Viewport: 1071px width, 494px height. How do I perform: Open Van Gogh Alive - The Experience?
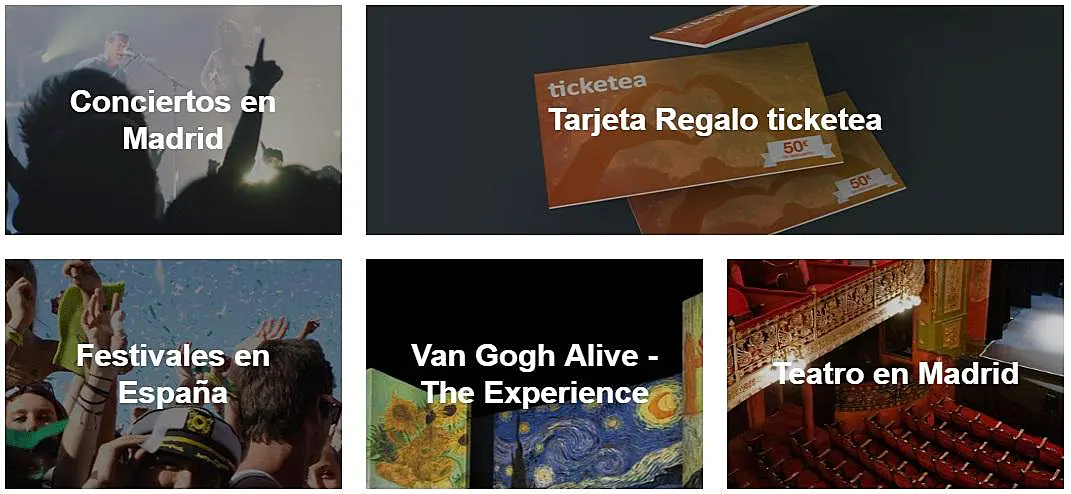(534, 374)
